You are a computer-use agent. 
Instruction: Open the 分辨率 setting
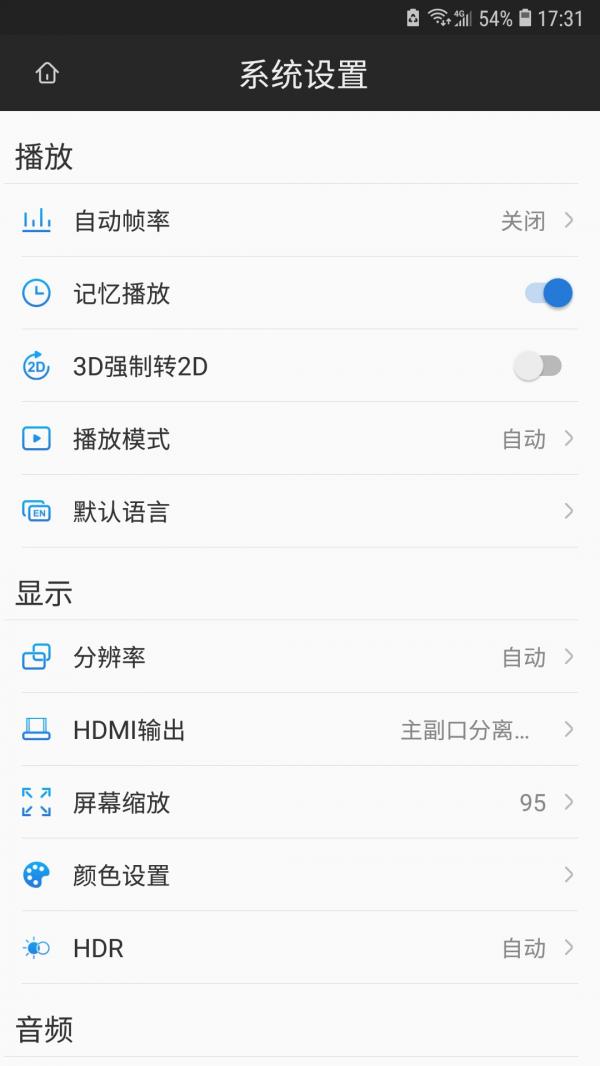point(300,657)
